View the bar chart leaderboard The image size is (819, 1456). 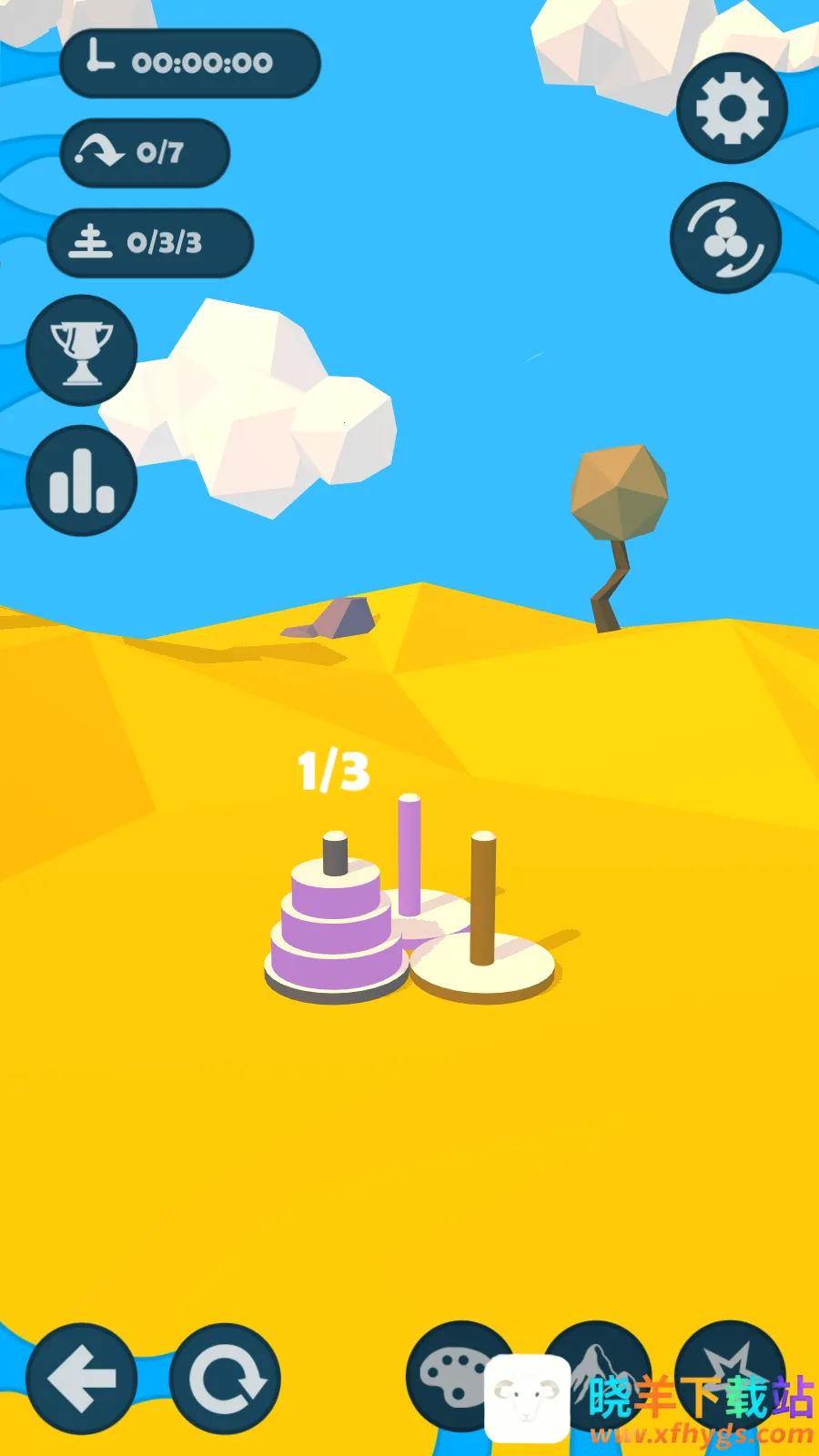[82, 480]
